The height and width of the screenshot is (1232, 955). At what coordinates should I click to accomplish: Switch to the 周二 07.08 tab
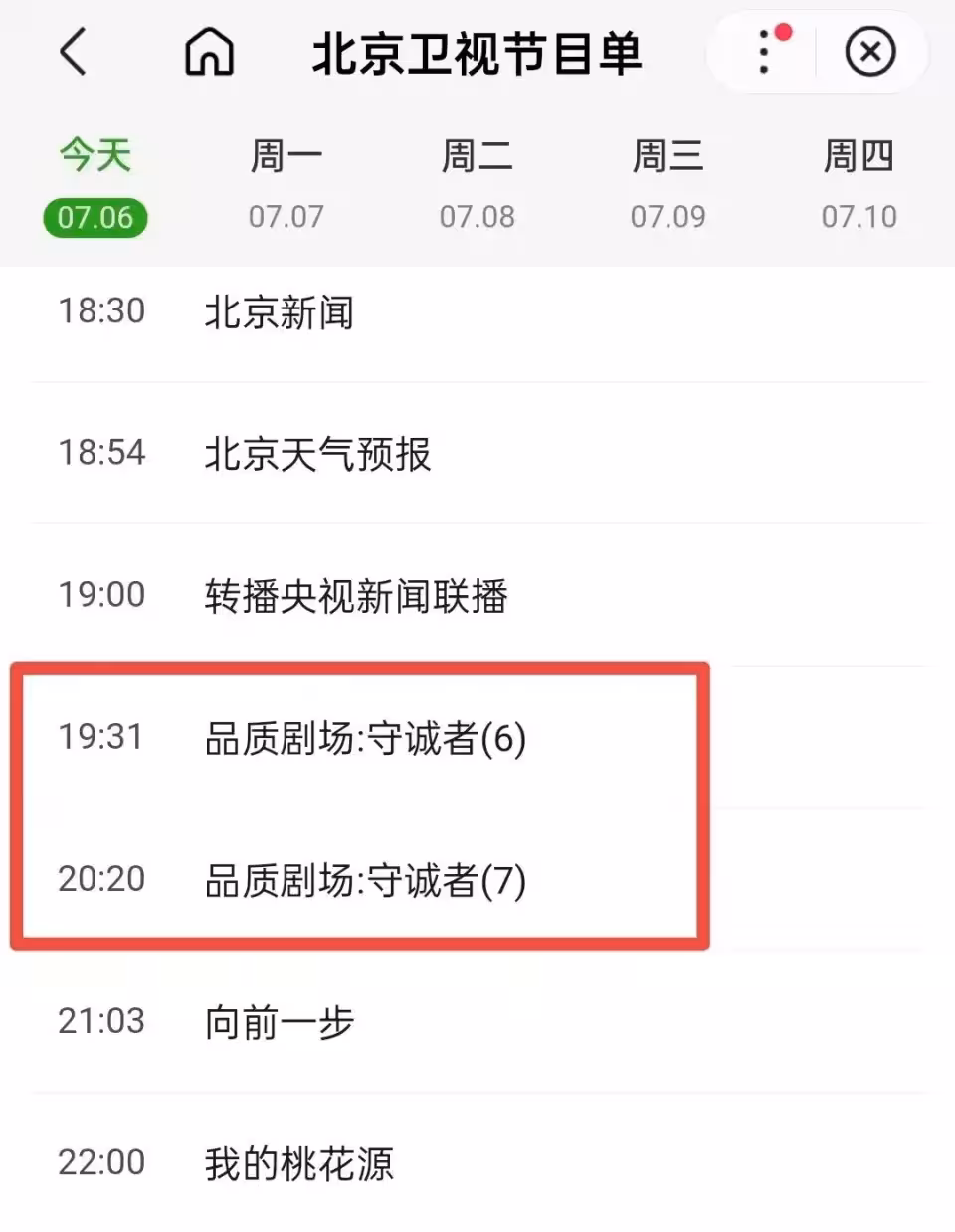(x=477, y=185)
